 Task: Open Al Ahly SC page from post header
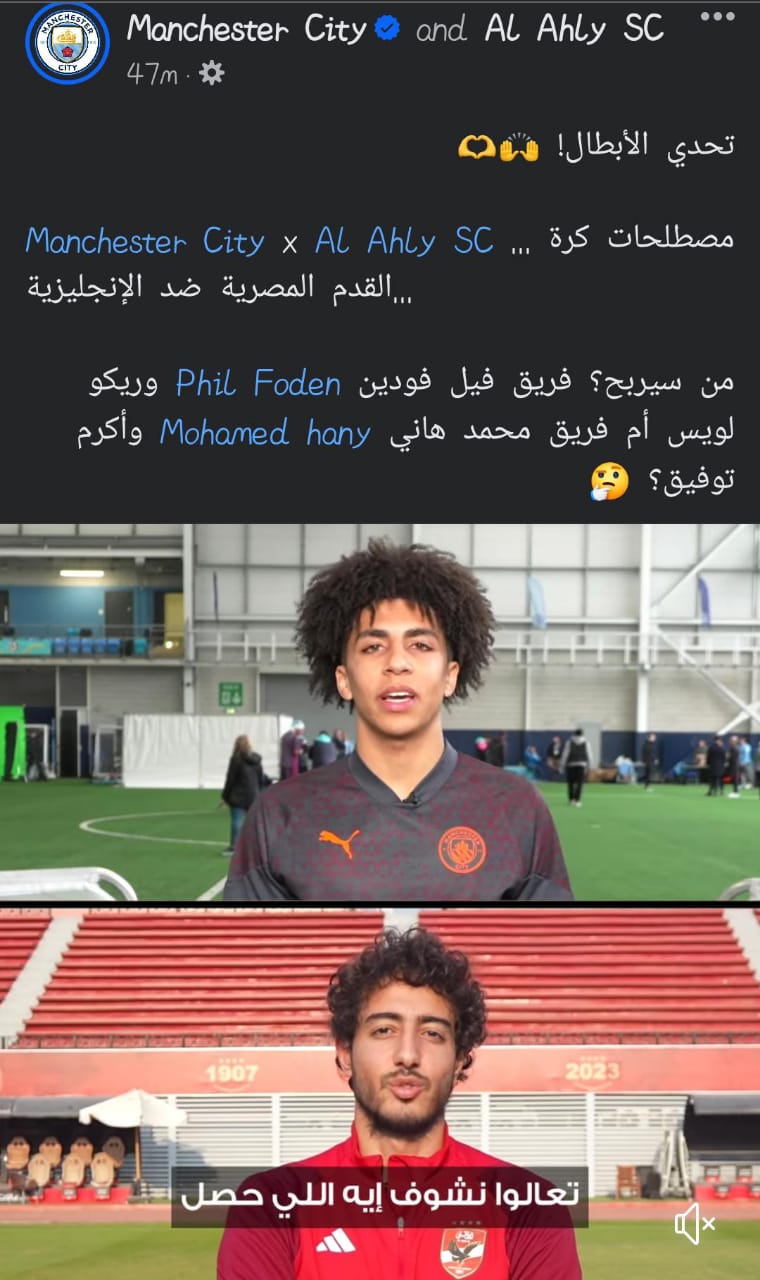(574, 29)
